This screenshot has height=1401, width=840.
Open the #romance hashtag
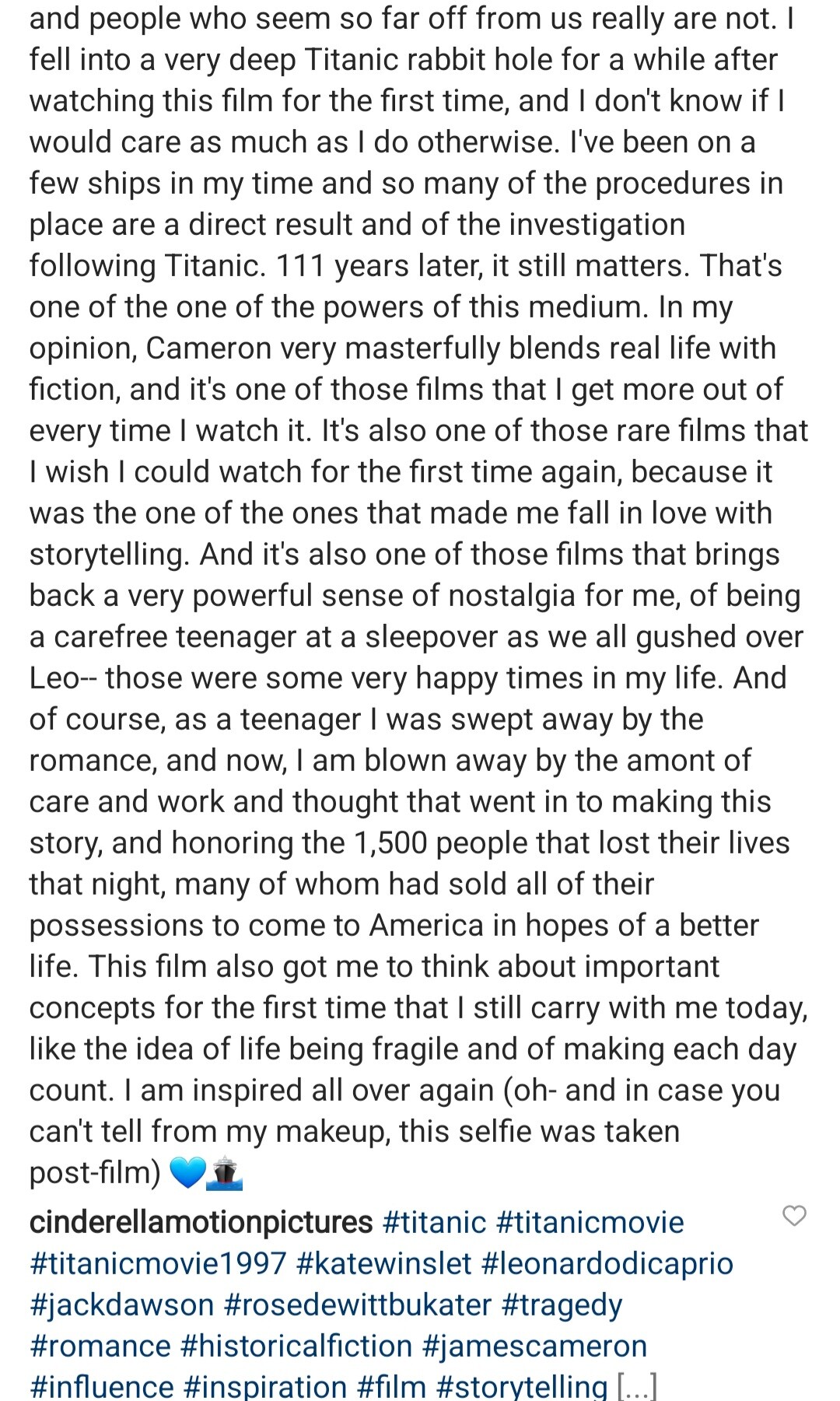click(x=100, y=1346)
